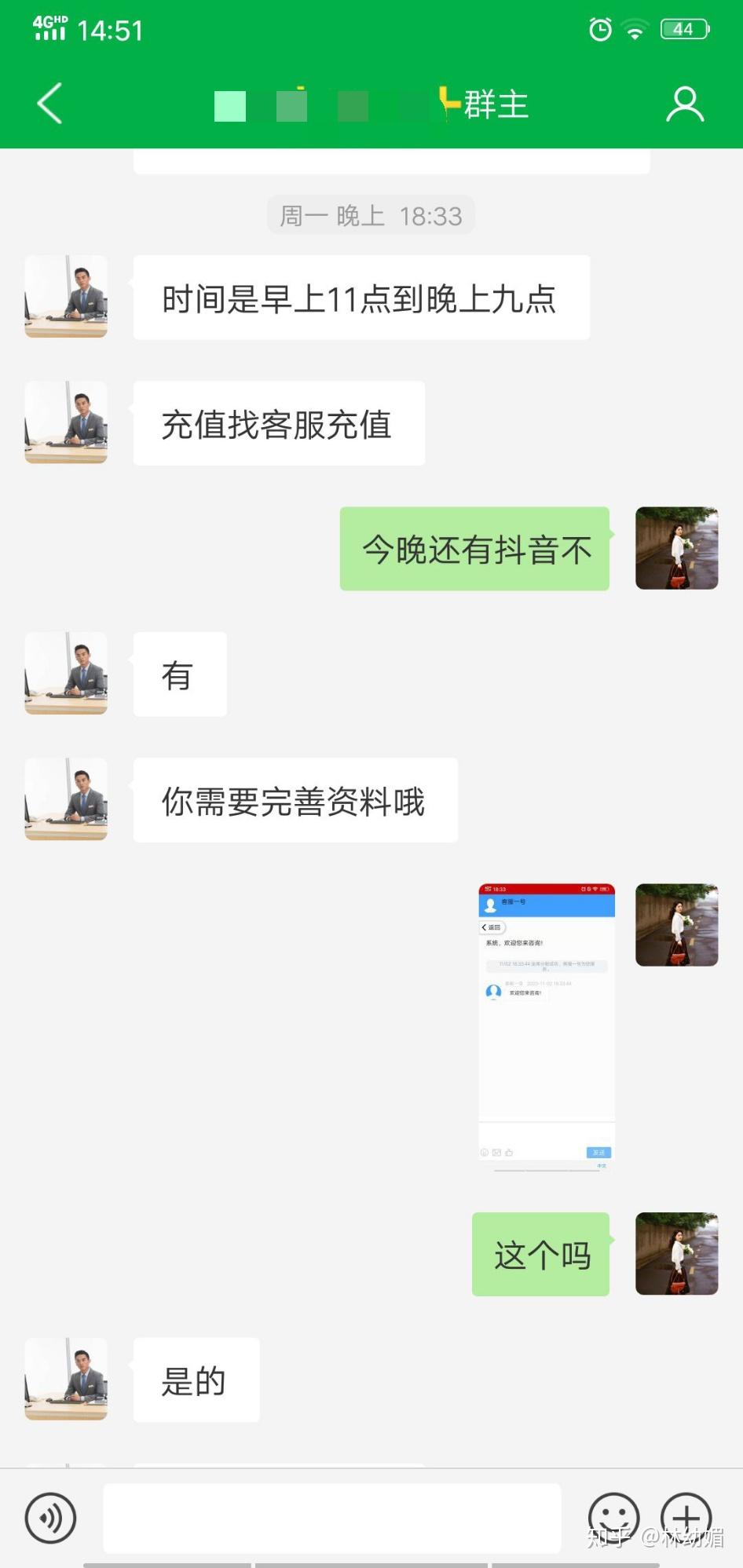The image size is (743, 1568).
Task: Tap the message input field
Action: 334,1517
